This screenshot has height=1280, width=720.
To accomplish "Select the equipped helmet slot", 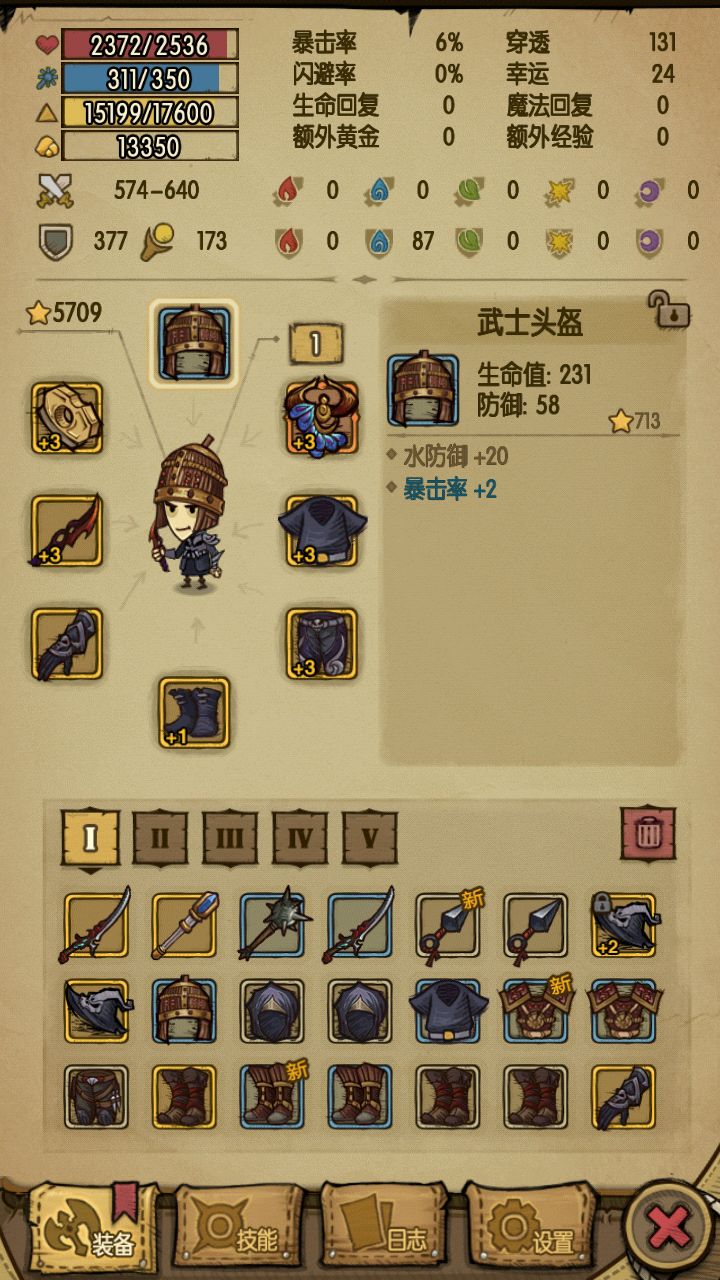I will [194, 343].
